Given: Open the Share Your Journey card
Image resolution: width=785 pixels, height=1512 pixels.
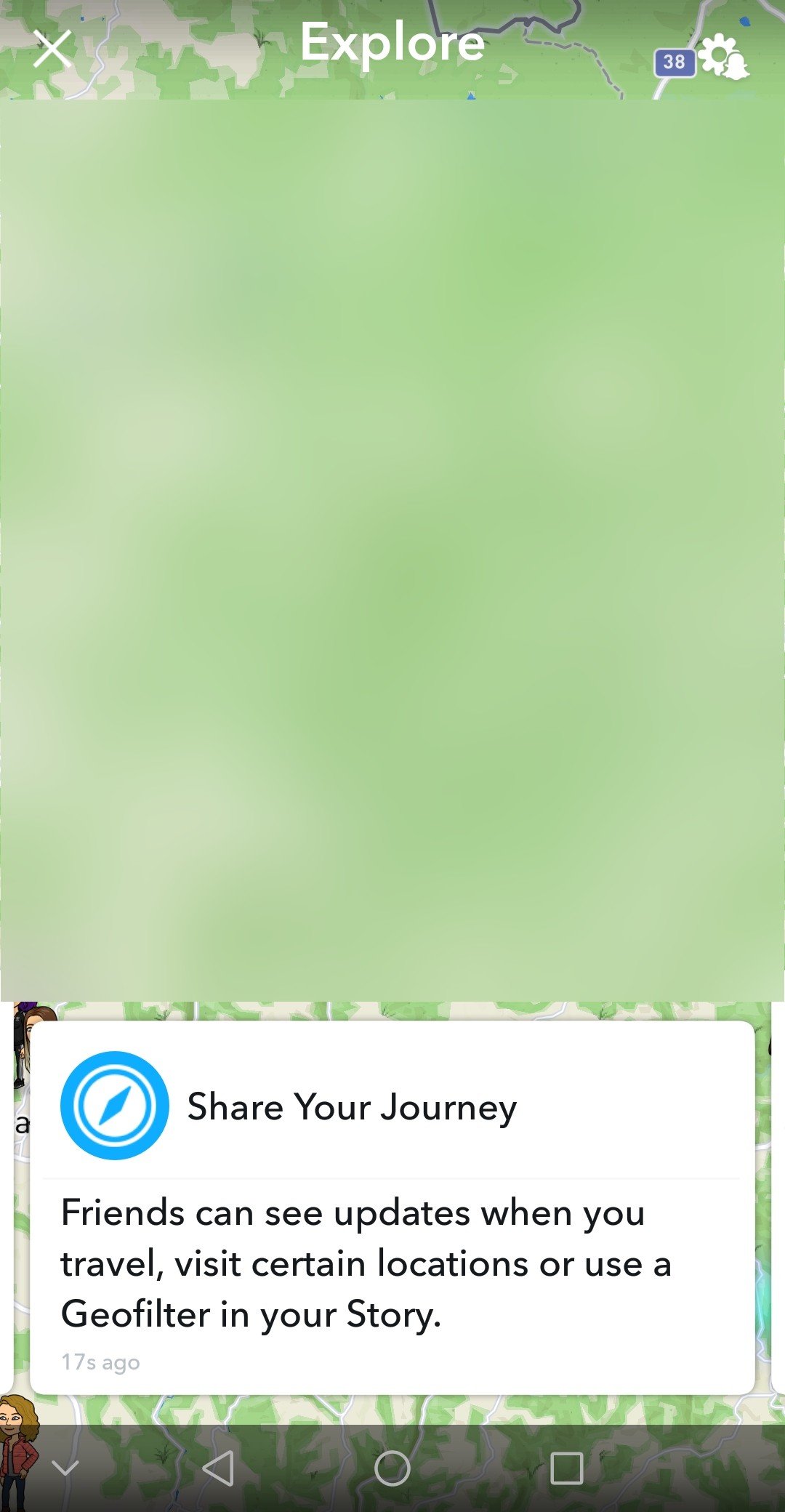Looking at the screenshot, I should [392, 1207].
